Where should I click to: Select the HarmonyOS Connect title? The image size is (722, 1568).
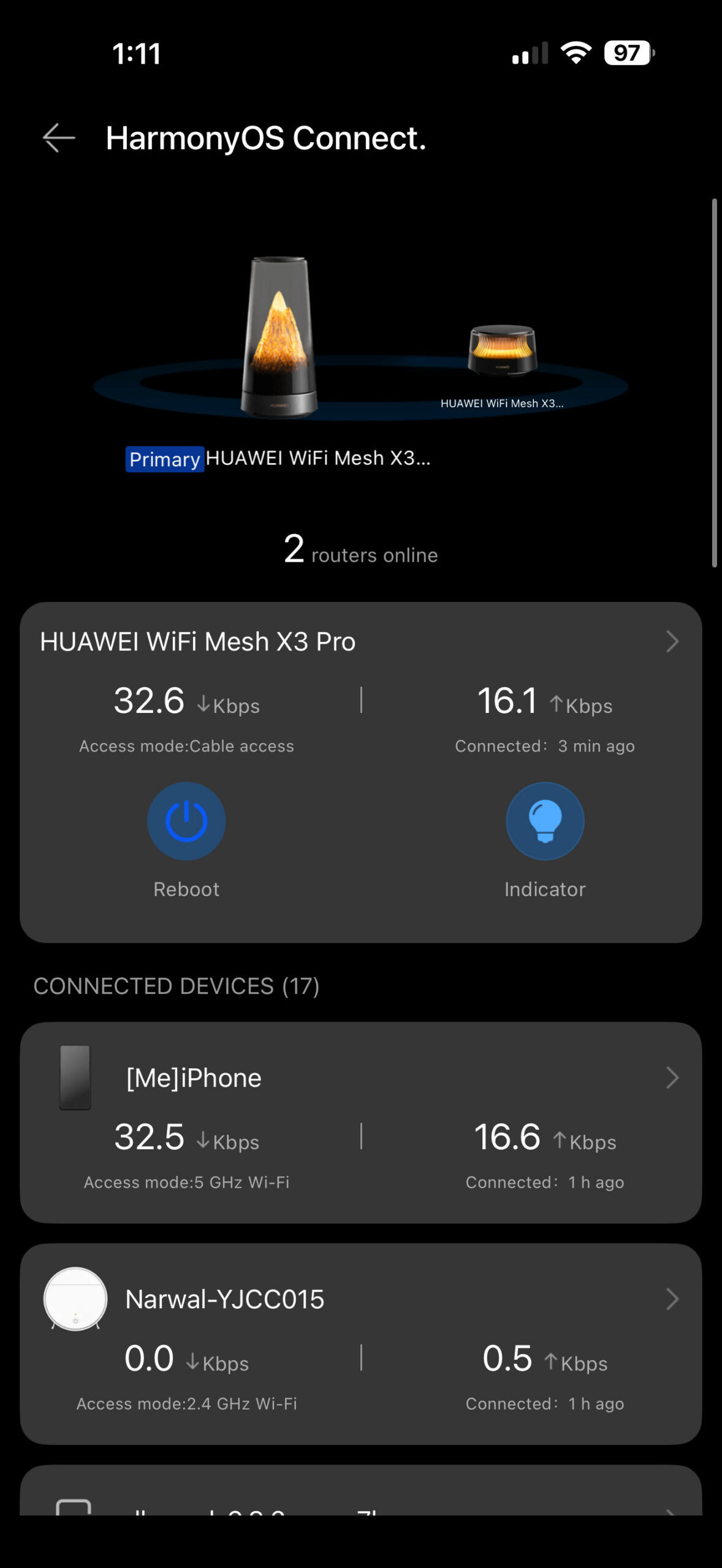coord(266,138)
